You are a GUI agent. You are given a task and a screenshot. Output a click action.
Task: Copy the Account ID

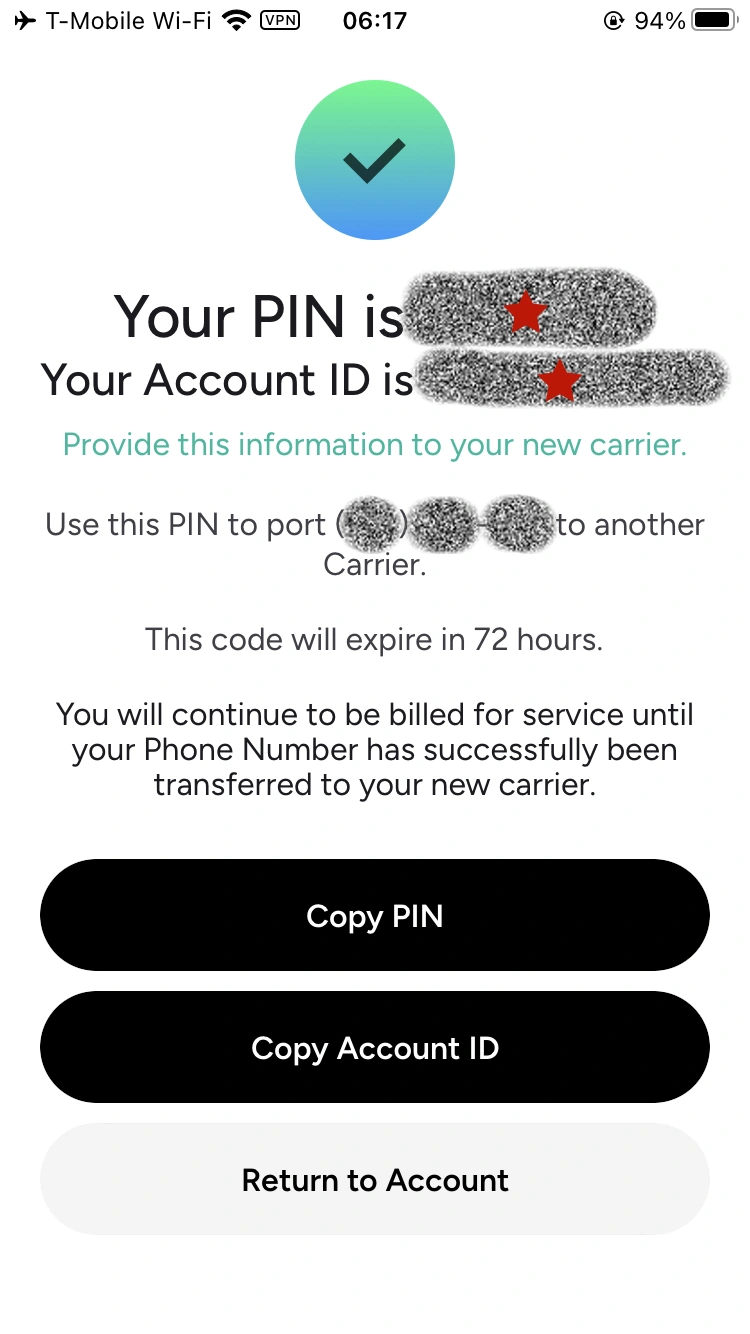[375, 1047]
